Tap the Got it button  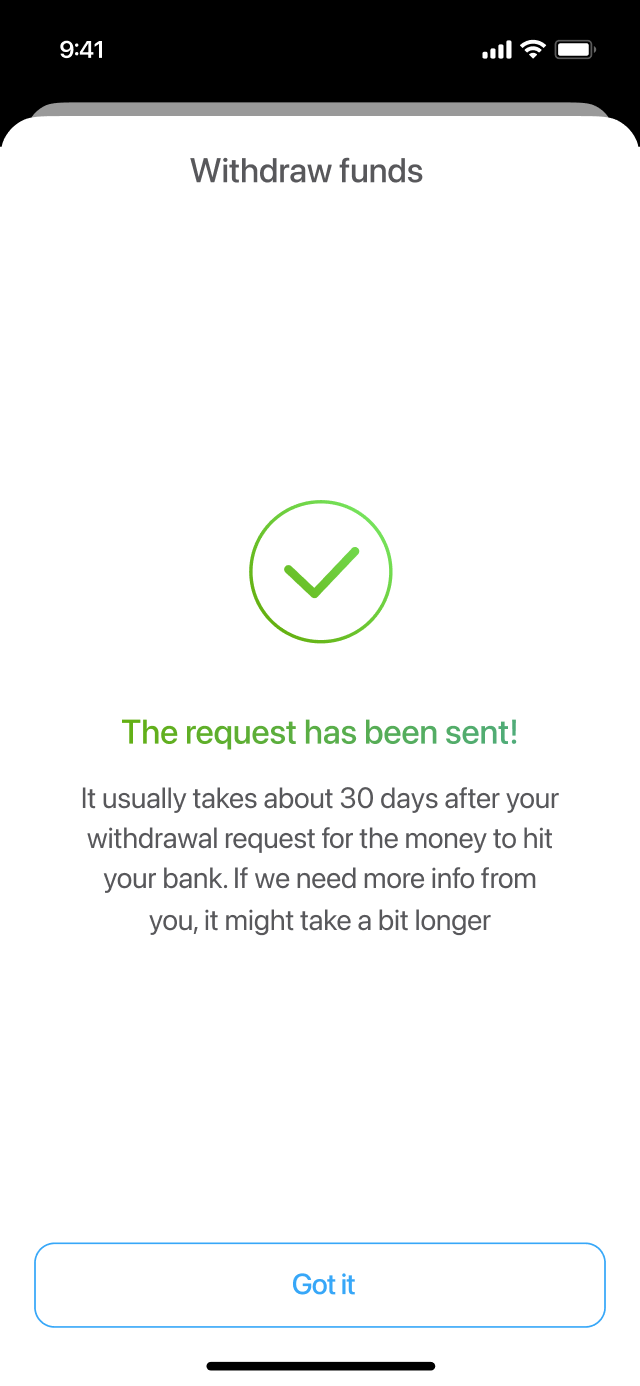click(x=320, y=1285)
